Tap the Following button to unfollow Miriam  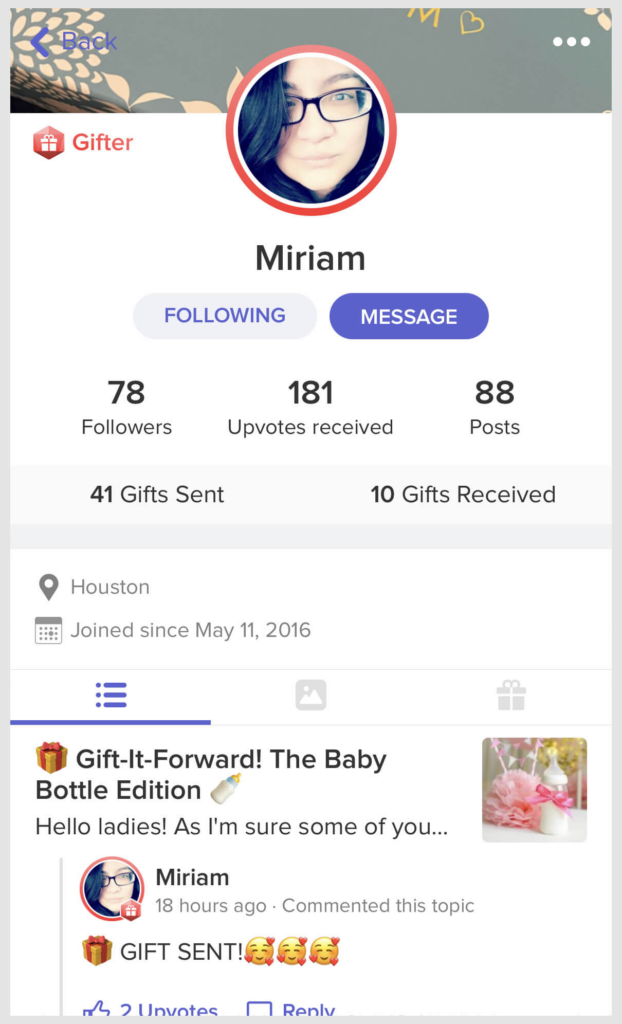225,316
